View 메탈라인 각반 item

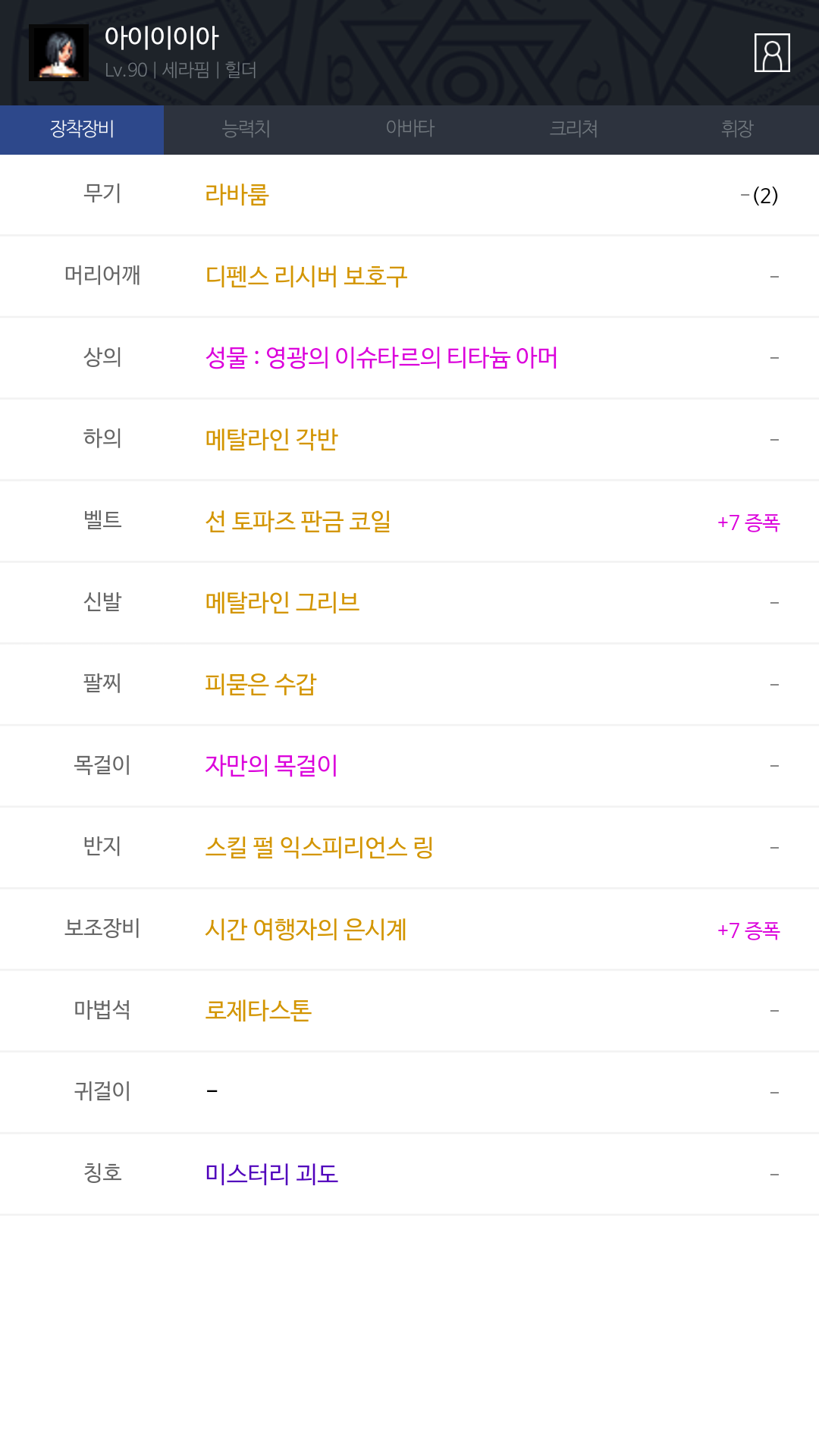click(271, 440)
